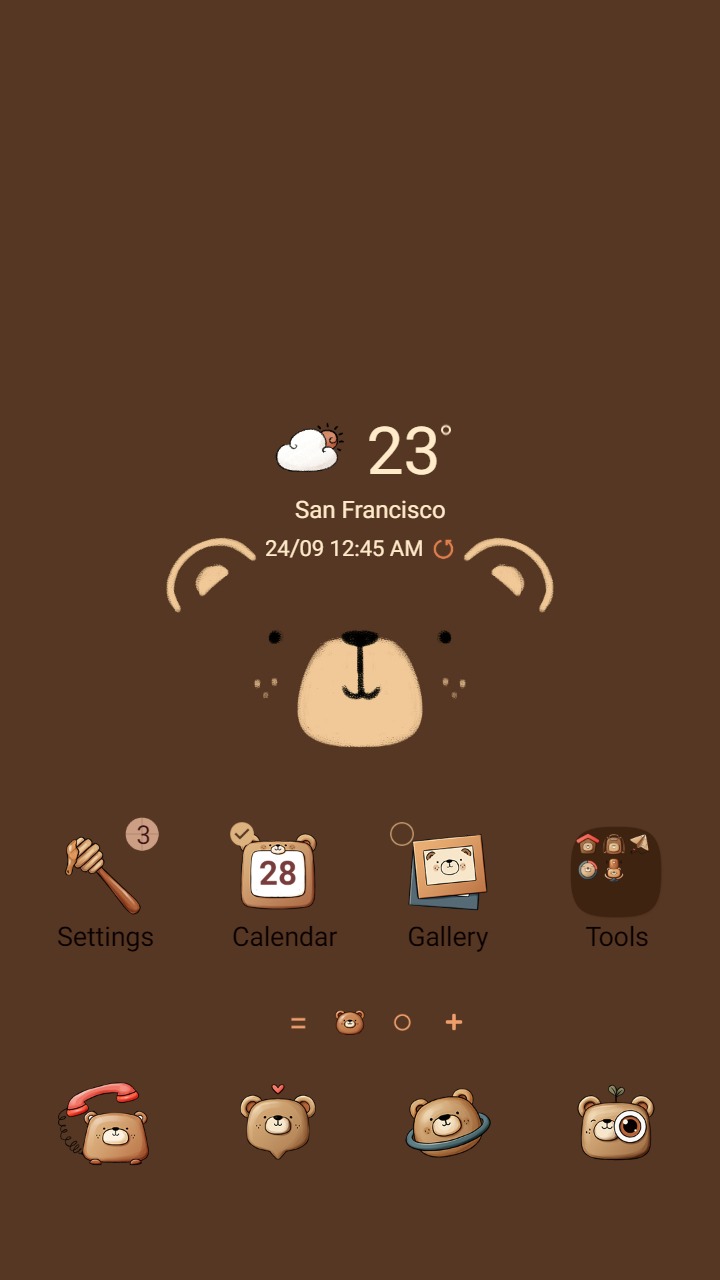Open the red-roof clock app in Tools folder

click(587, 843)
